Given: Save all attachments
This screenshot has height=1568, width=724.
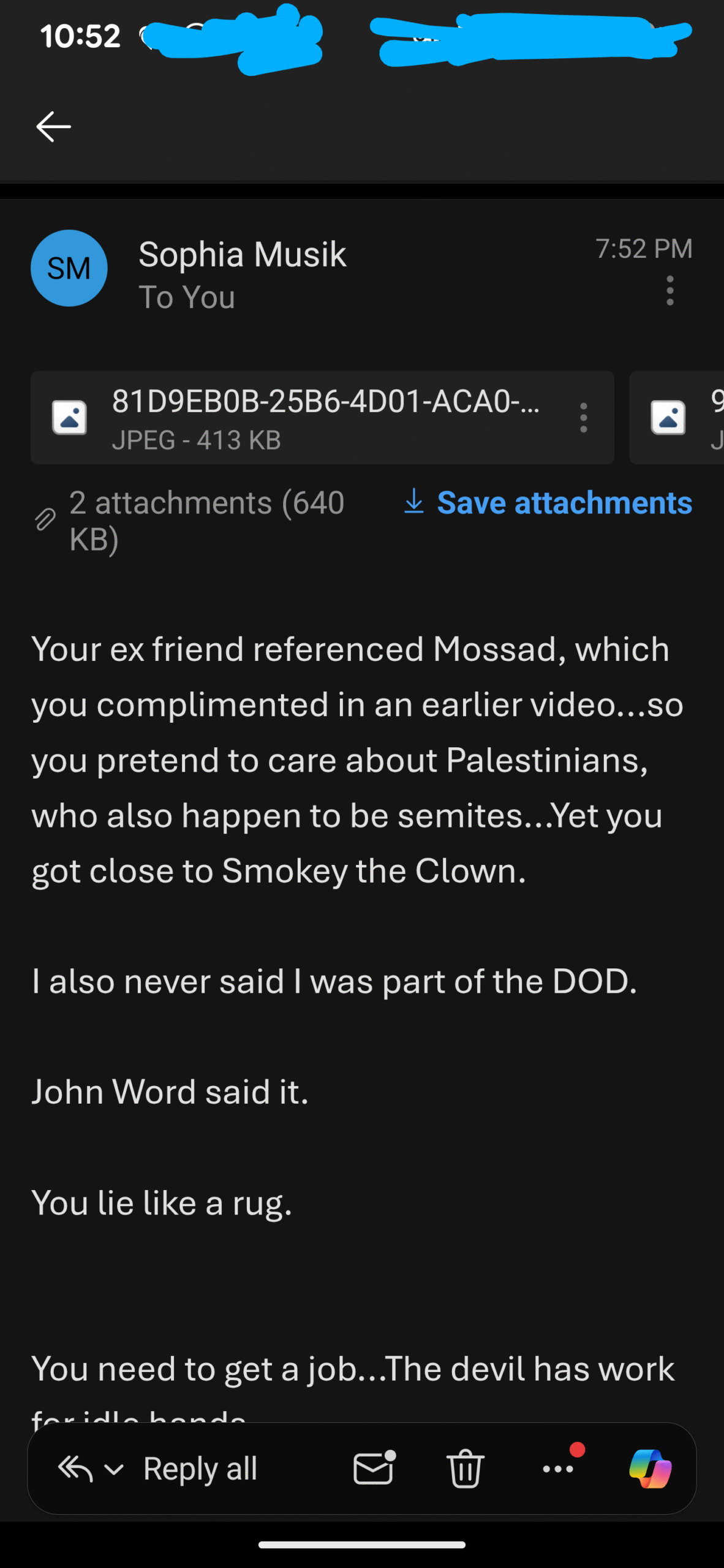Looking at the screenshot, I should coord(548,503).
